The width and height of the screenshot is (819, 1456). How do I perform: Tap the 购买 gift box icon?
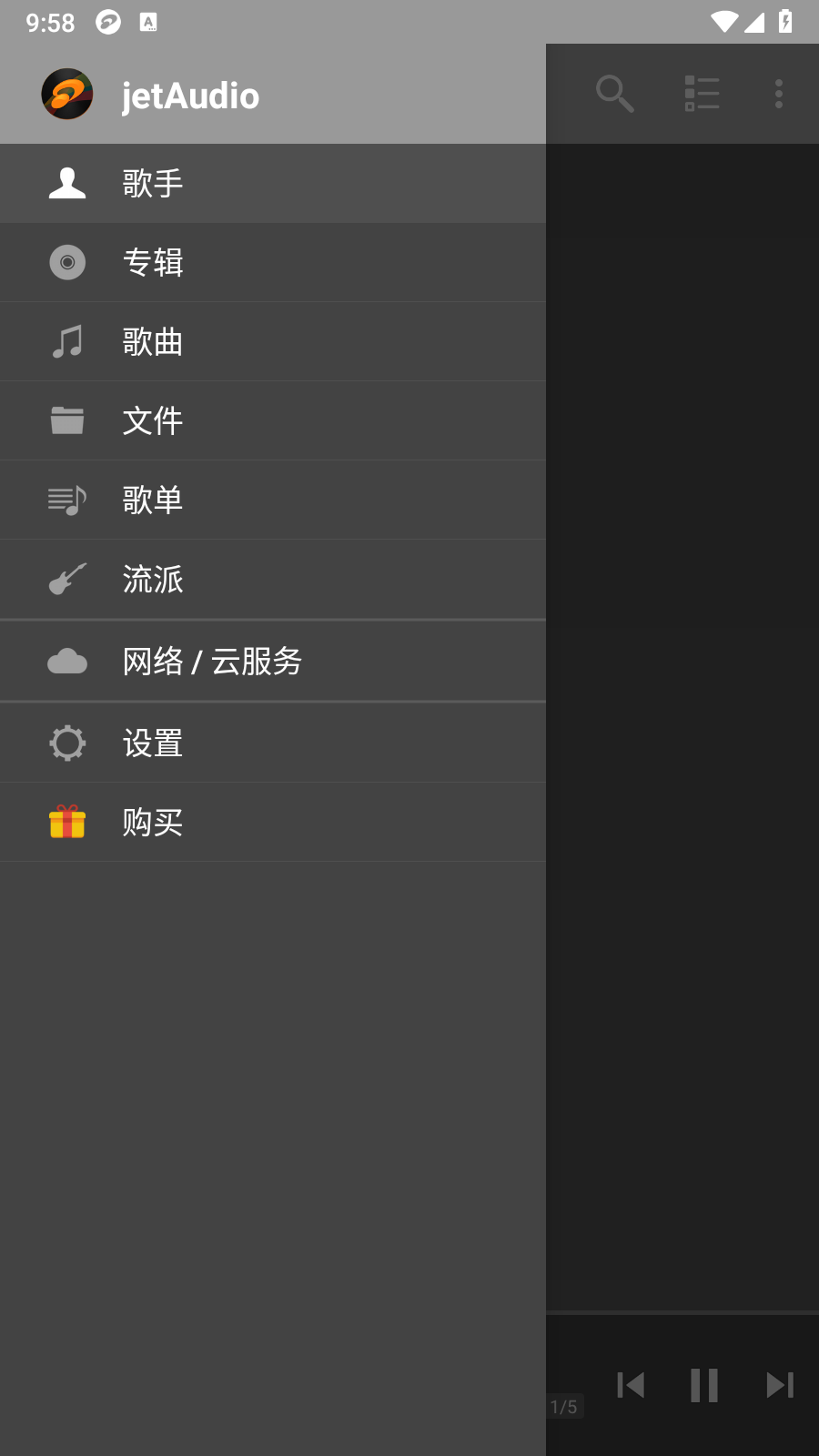[67, 822]
